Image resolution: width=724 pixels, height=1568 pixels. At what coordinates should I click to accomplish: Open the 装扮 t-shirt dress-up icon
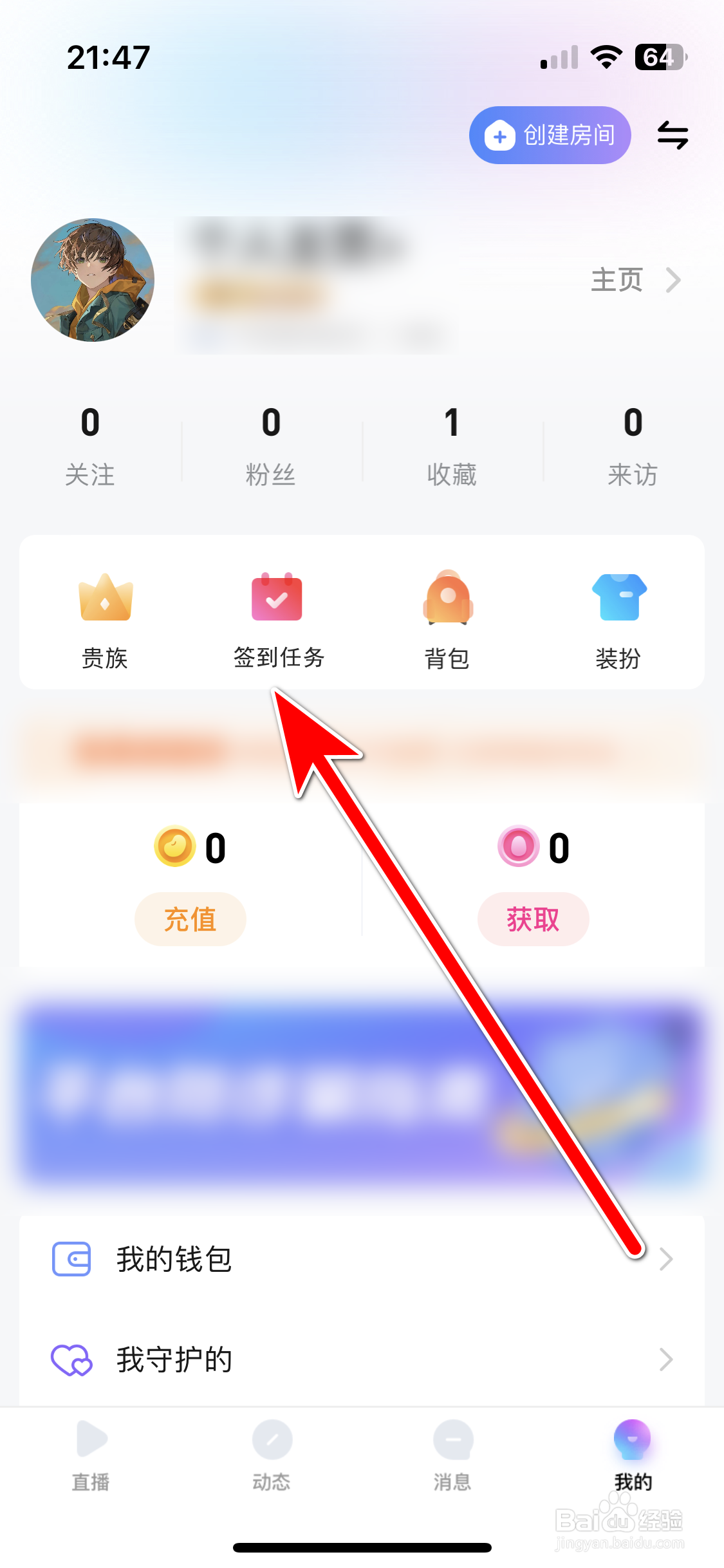(619, 597)
